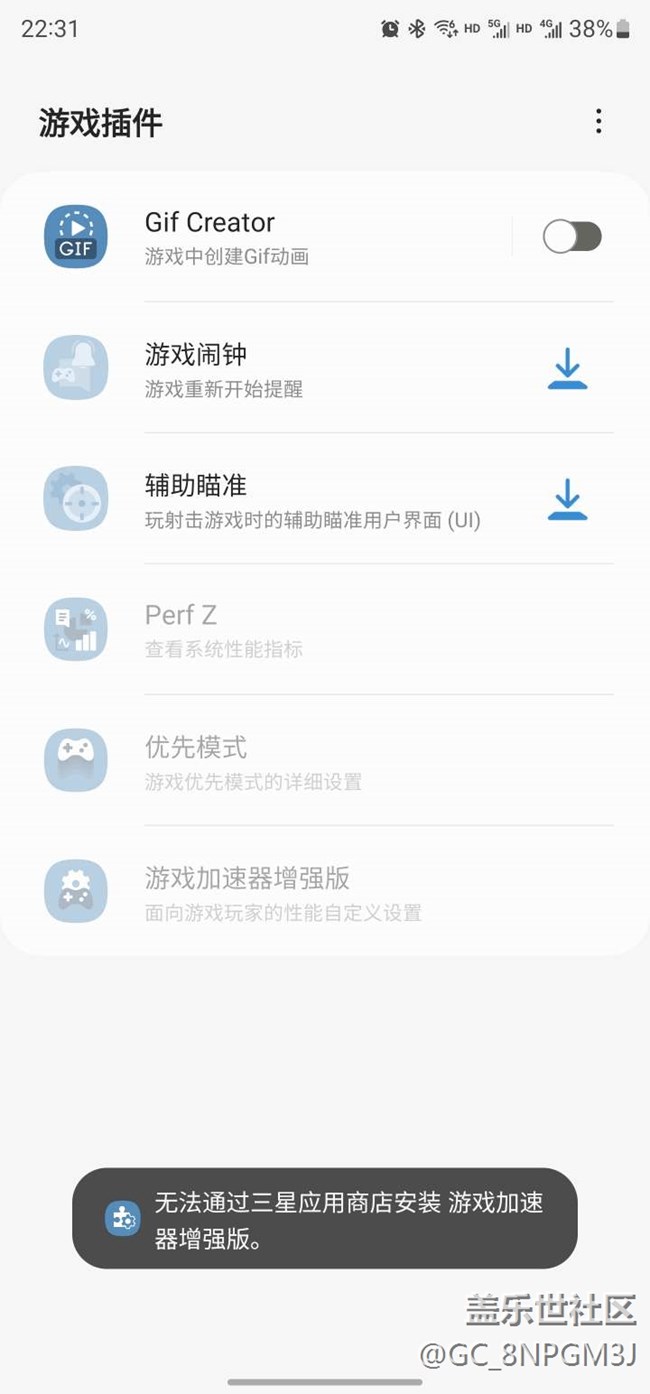650x1394 pixels.
Task: Open the more options overflow menu
Action: click(598, 122)
